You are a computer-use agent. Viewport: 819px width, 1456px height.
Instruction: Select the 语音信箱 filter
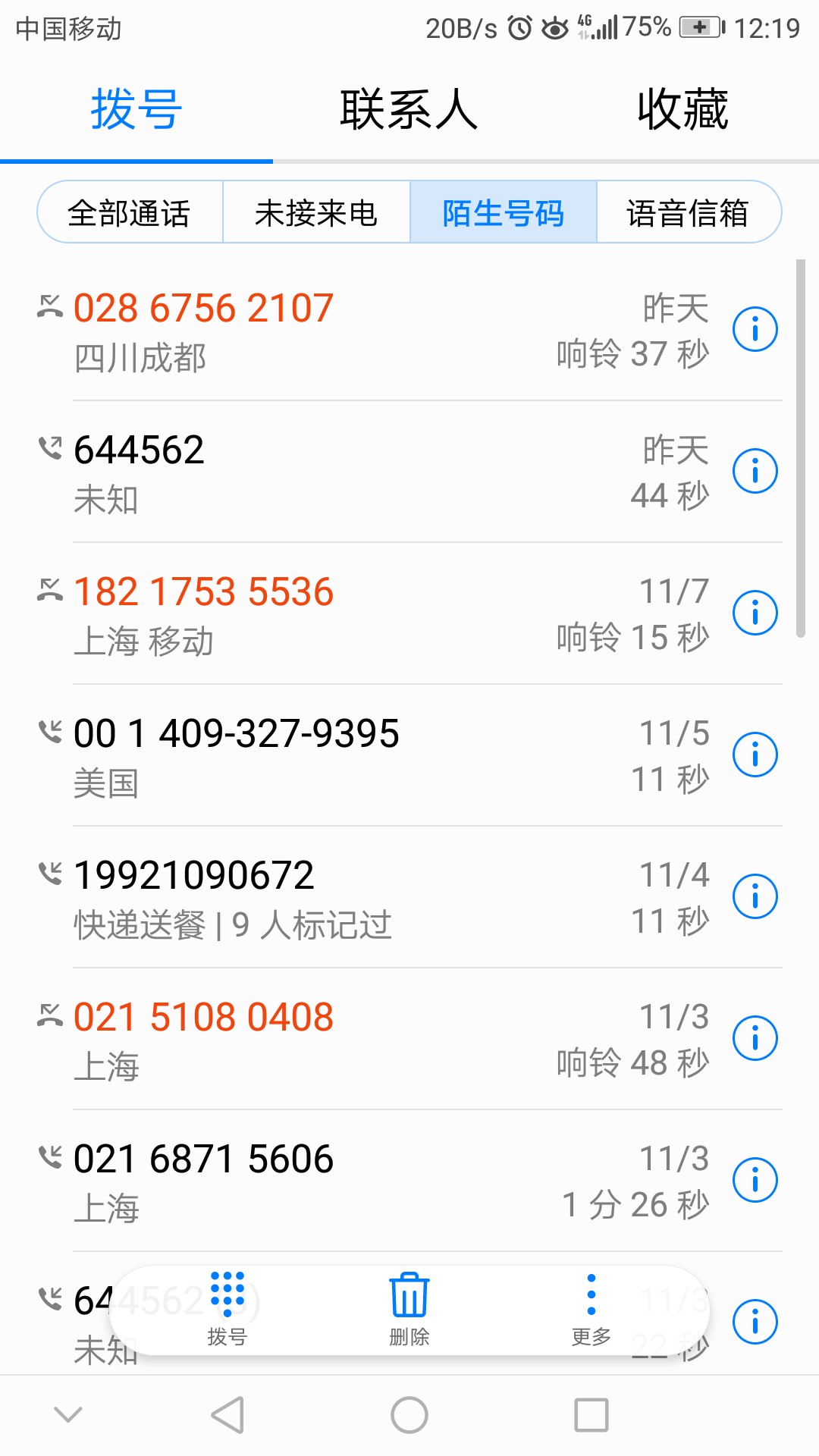[689, 212]
